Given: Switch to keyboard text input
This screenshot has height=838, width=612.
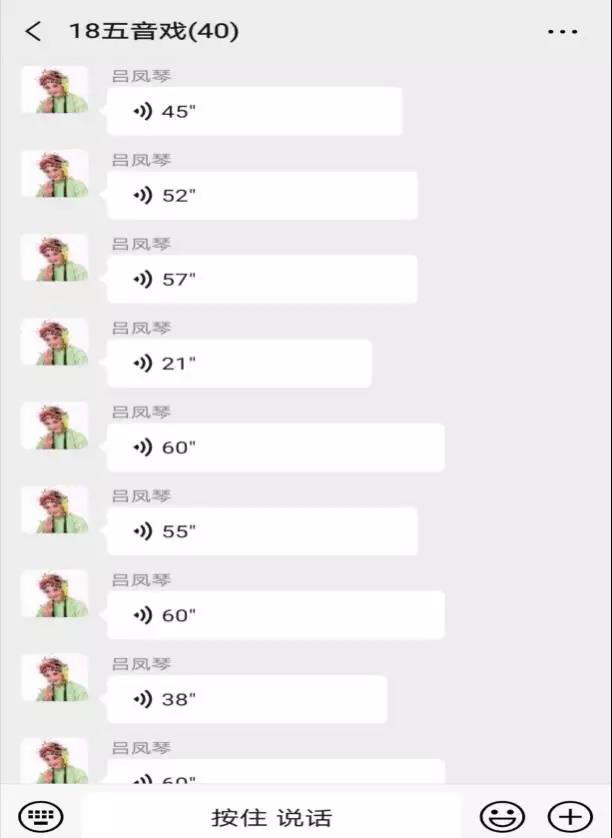Looking at the screenshot, I should pyautogui.click(x=40, y=815).
